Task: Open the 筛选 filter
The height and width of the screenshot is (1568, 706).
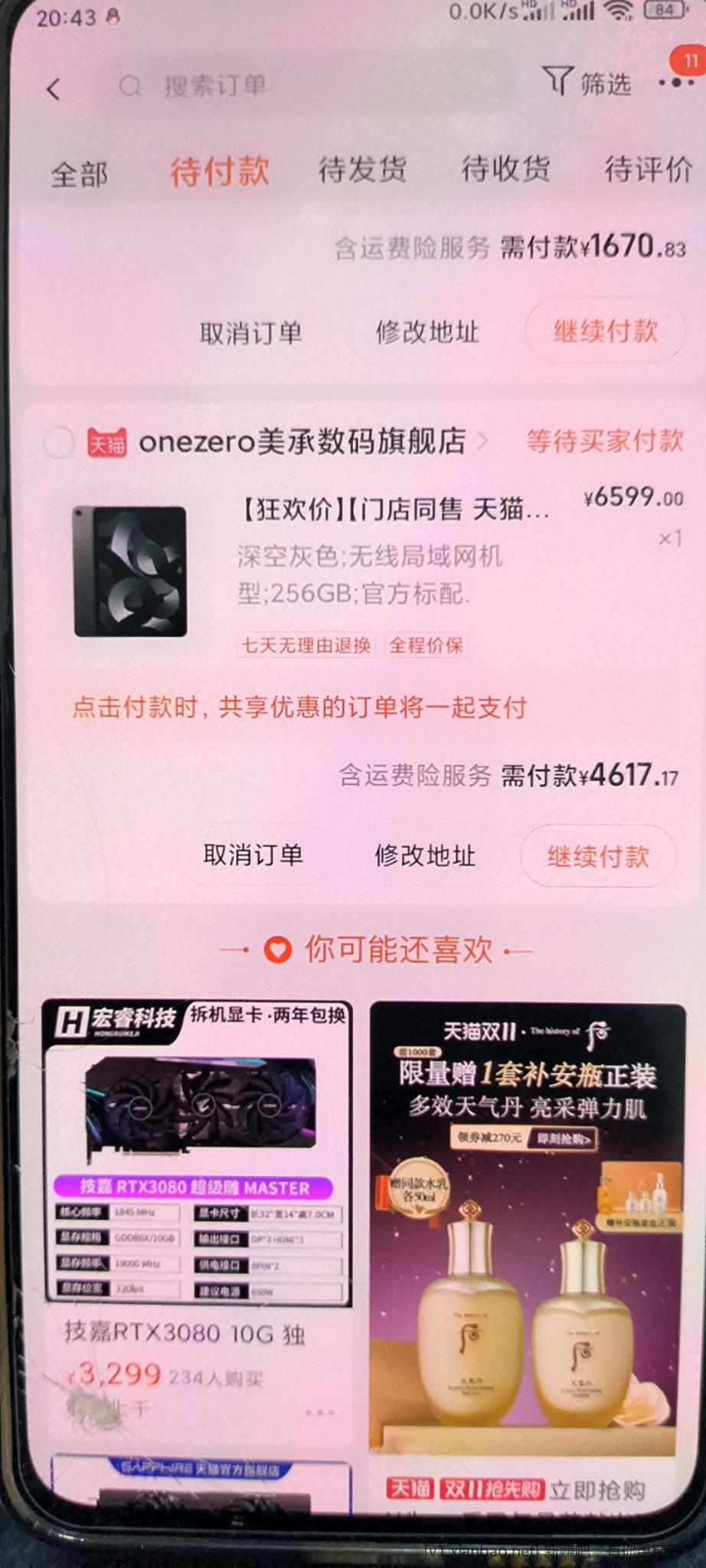Action: point(588,83)
